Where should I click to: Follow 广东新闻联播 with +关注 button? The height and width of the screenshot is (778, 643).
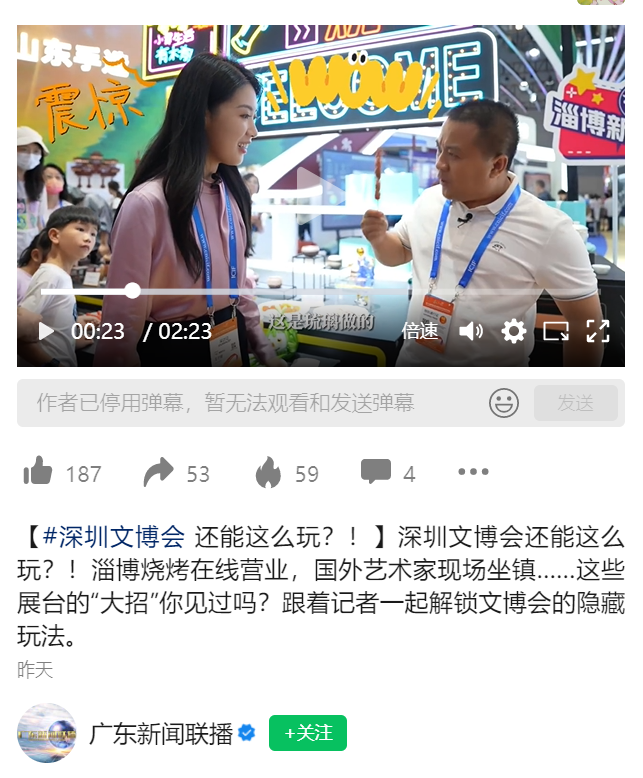[308, 733]
